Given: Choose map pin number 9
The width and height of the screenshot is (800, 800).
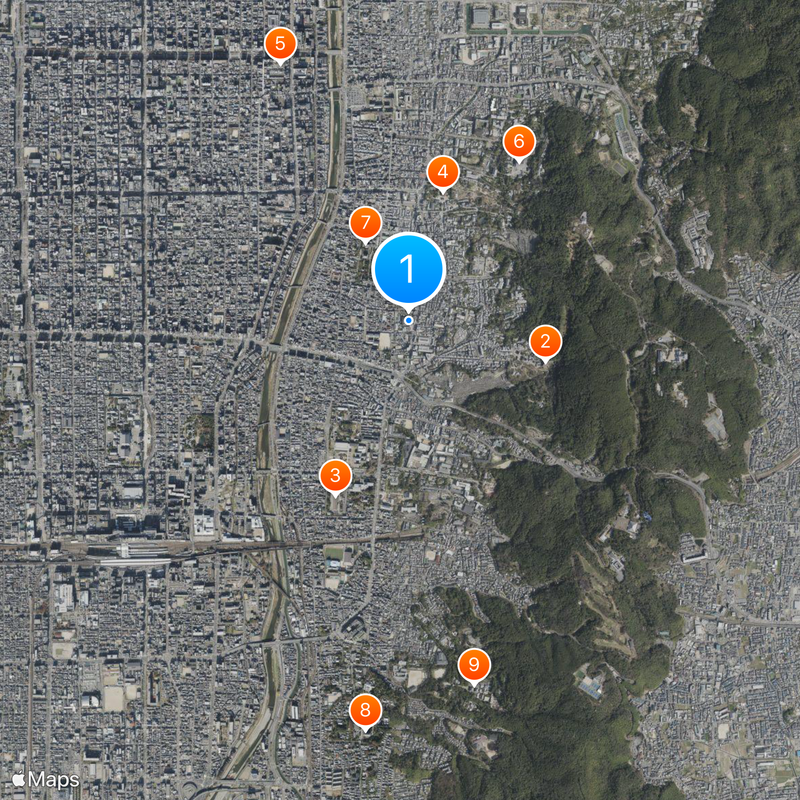Looking at the screenshot, I should coord(474,664).
